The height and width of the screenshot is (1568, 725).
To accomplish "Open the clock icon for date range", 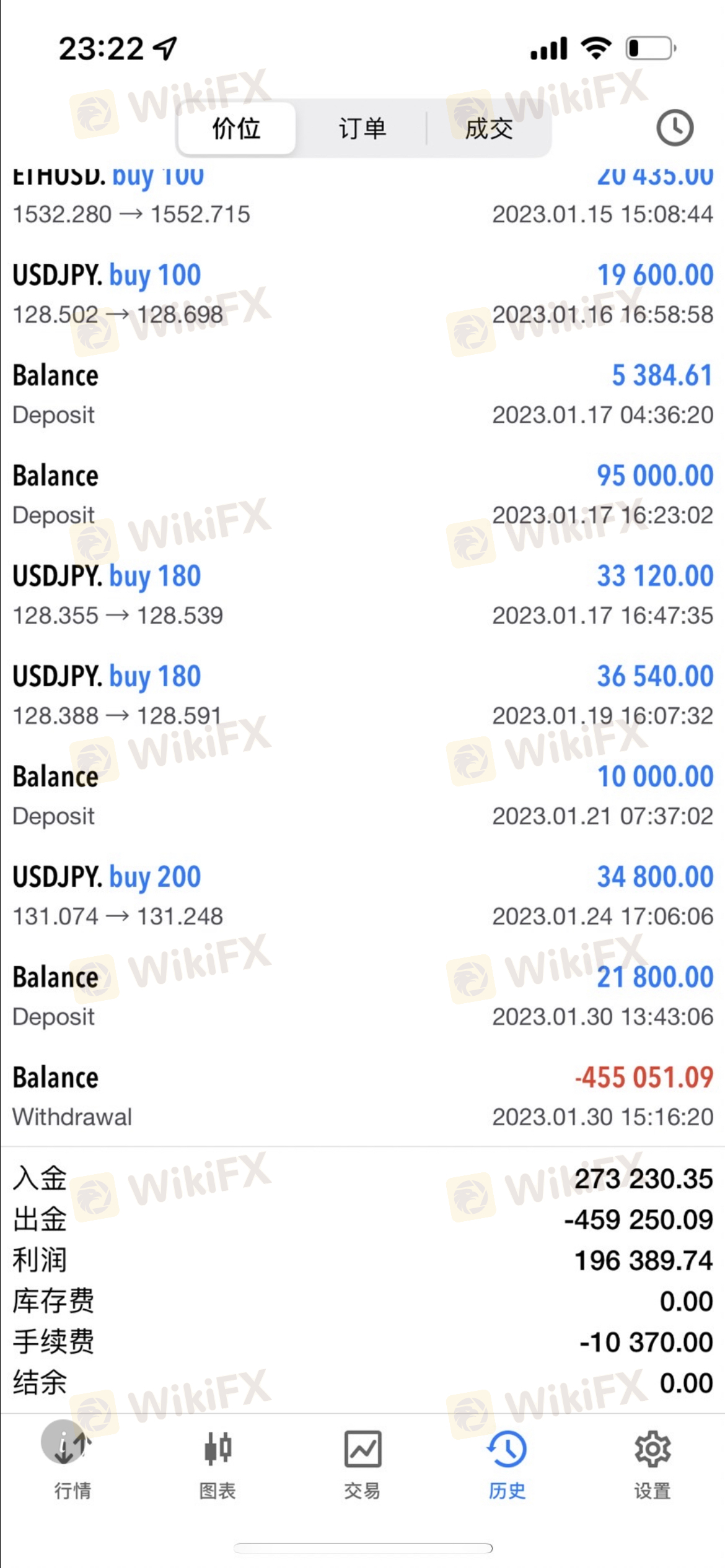I will point(674,128).
